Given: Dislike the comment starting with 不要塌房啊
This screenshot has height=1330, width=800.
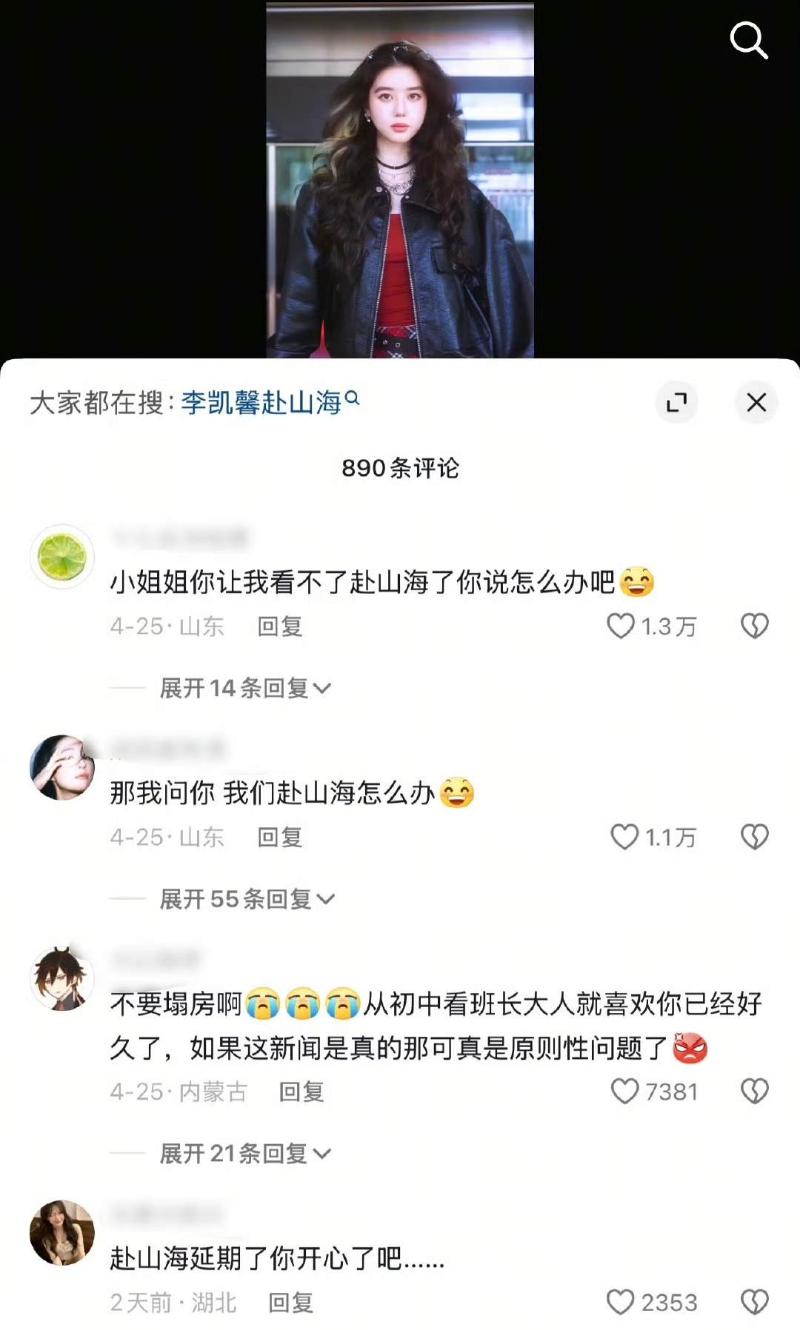Looking at the screenshot, I should [x=754, y=1091].
